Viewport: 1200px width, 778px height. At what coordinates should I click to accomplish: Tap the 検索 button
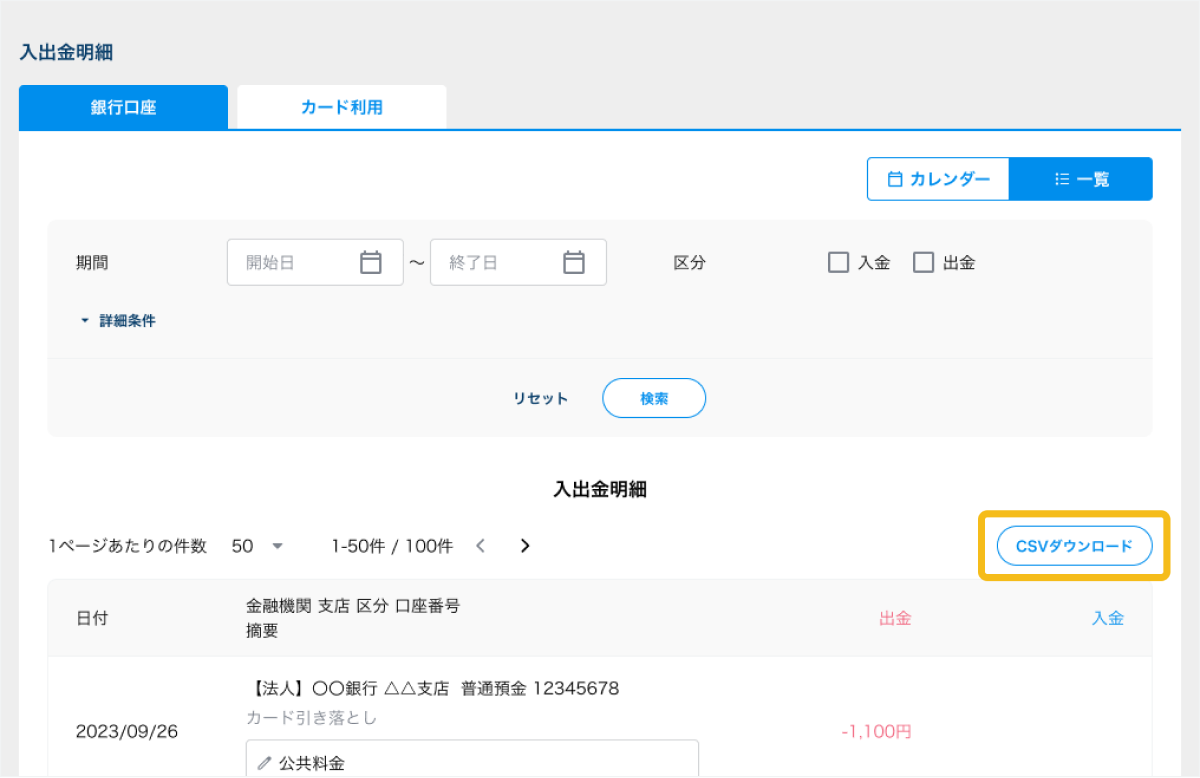pos(654,398)
